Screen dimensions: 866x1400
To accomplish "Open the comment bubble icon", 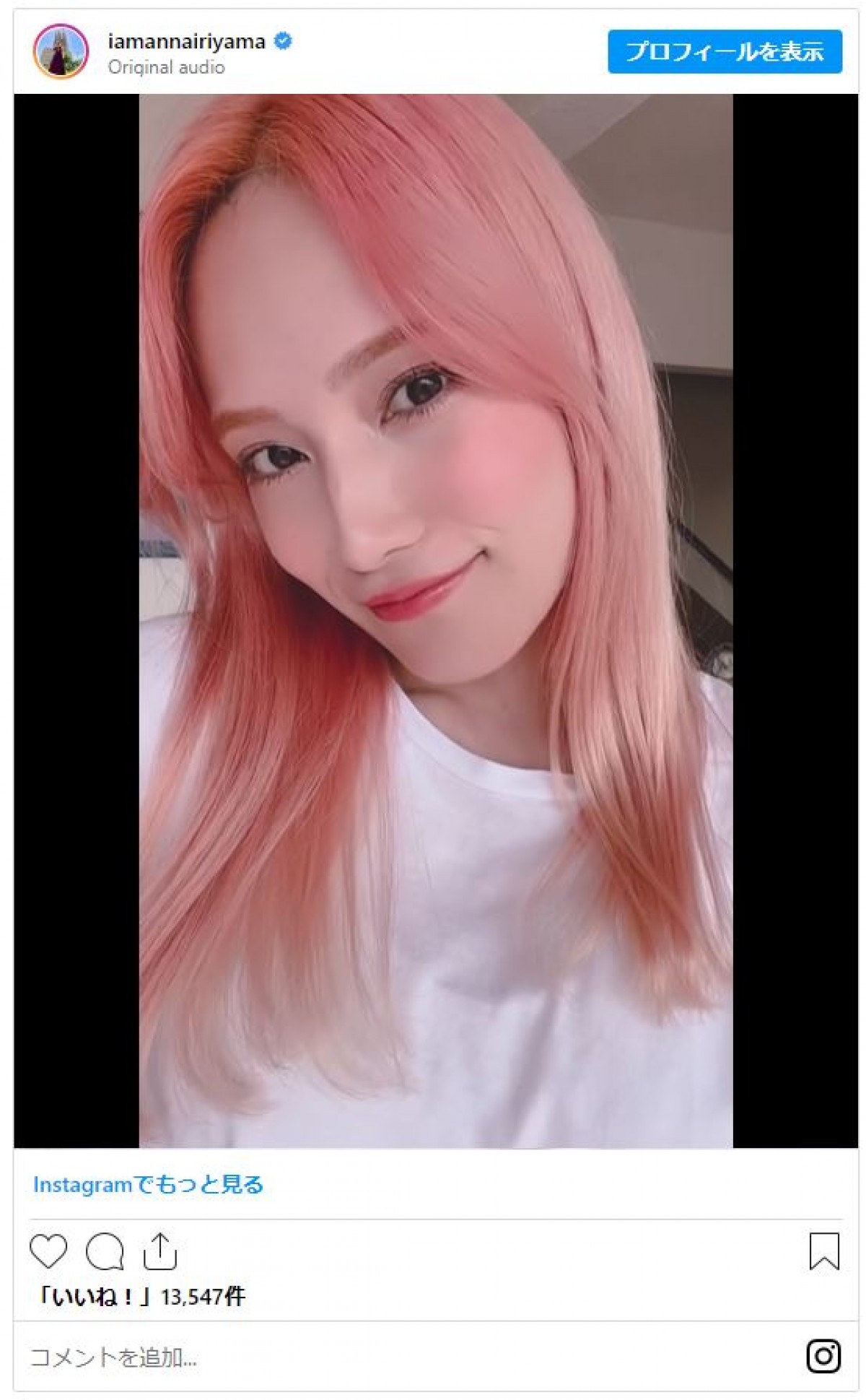I will [x=105, y=1251].
